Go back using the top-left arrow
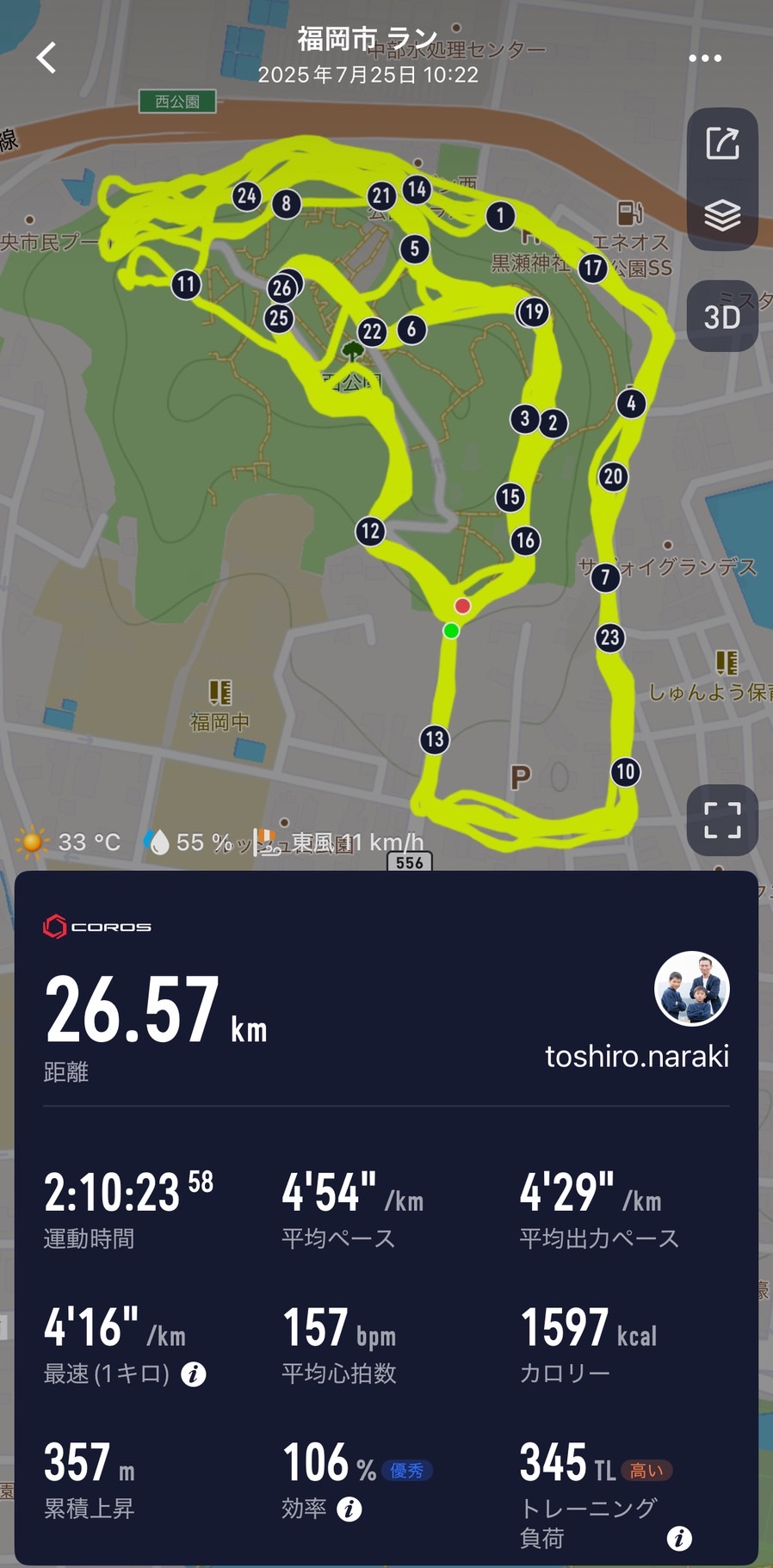This screenshot has height=1568, width=773. click(46, 58)
